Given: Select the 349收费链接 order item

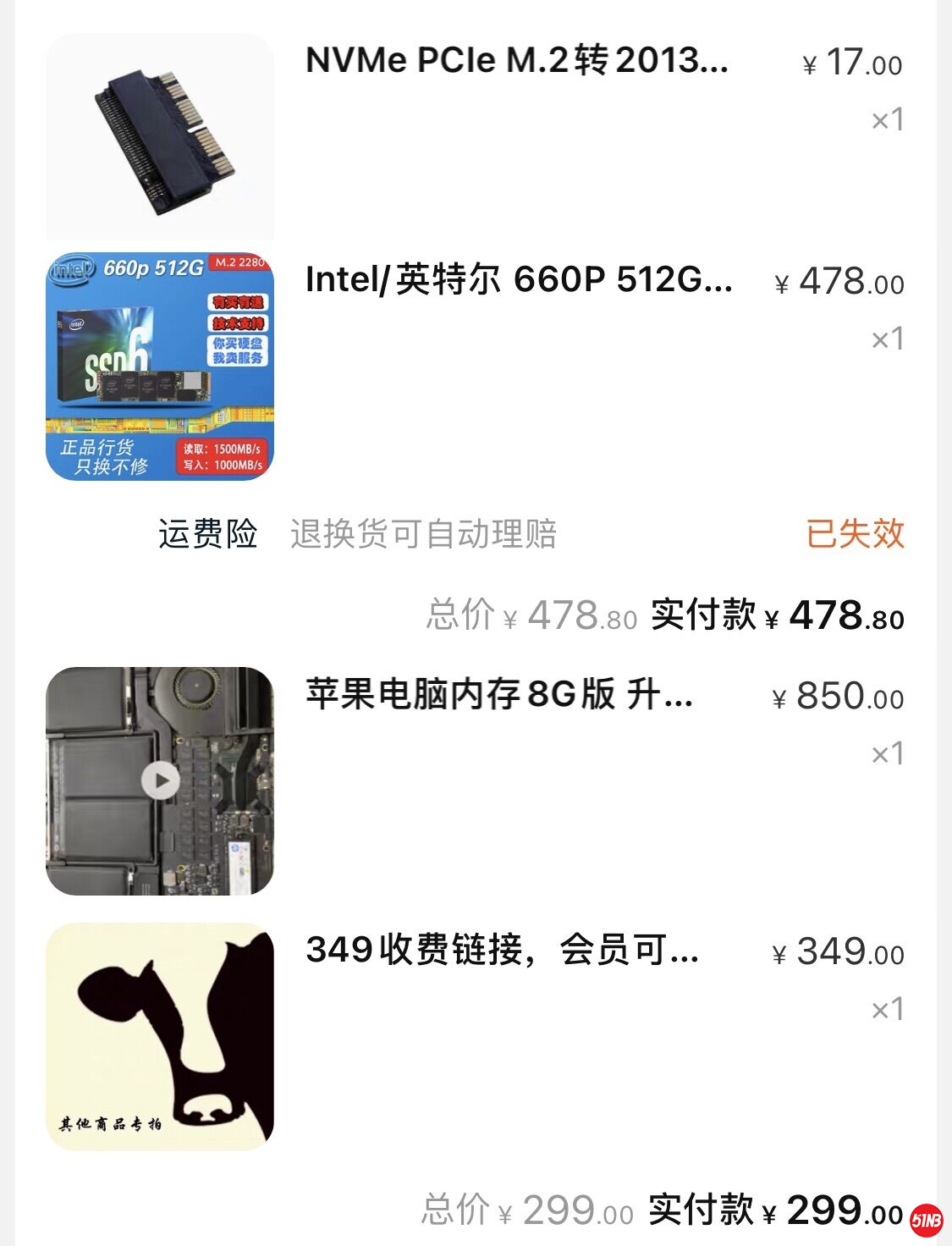Looking at the screenshot, I should point(502,951).
